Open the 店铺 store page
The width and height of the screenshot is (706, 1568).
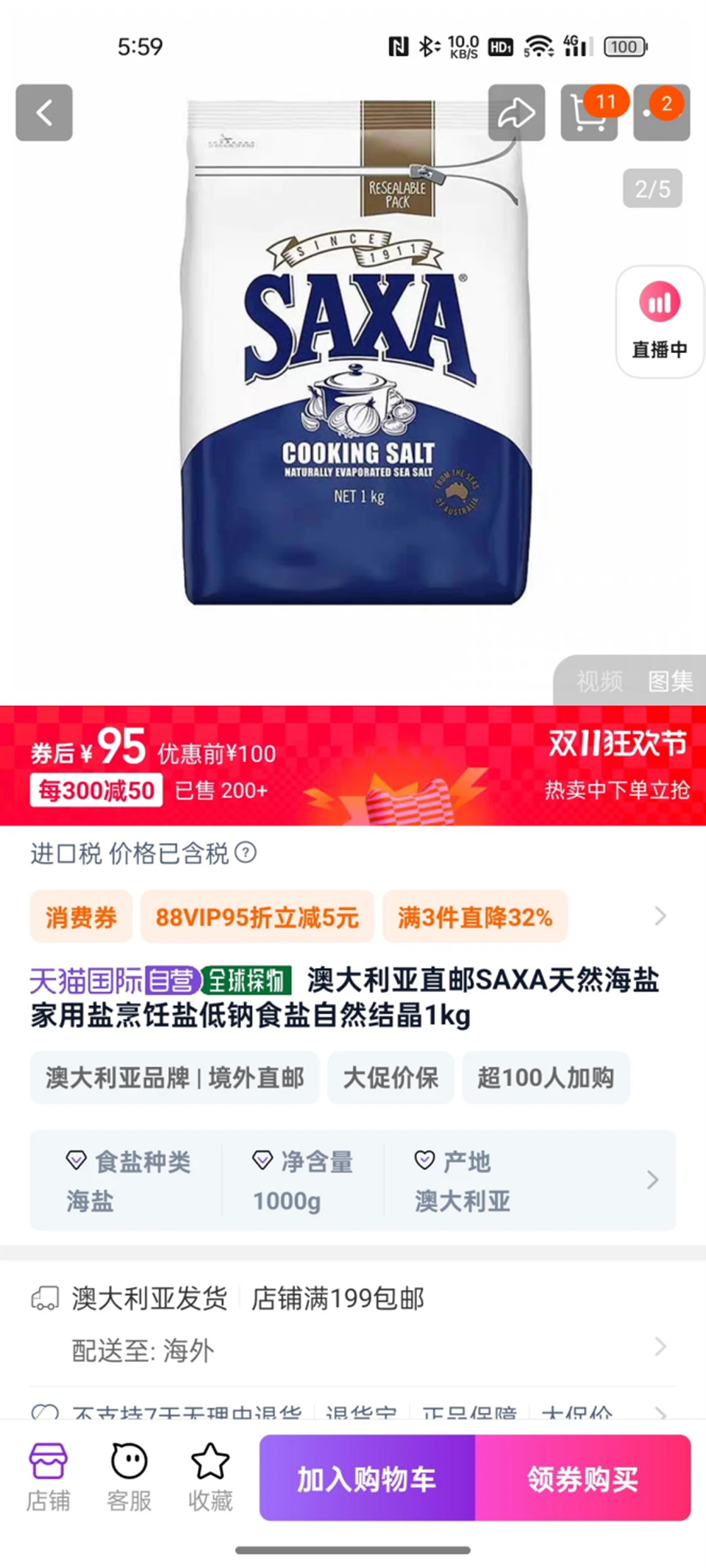pyautogui.click(x=49, y=1477)
